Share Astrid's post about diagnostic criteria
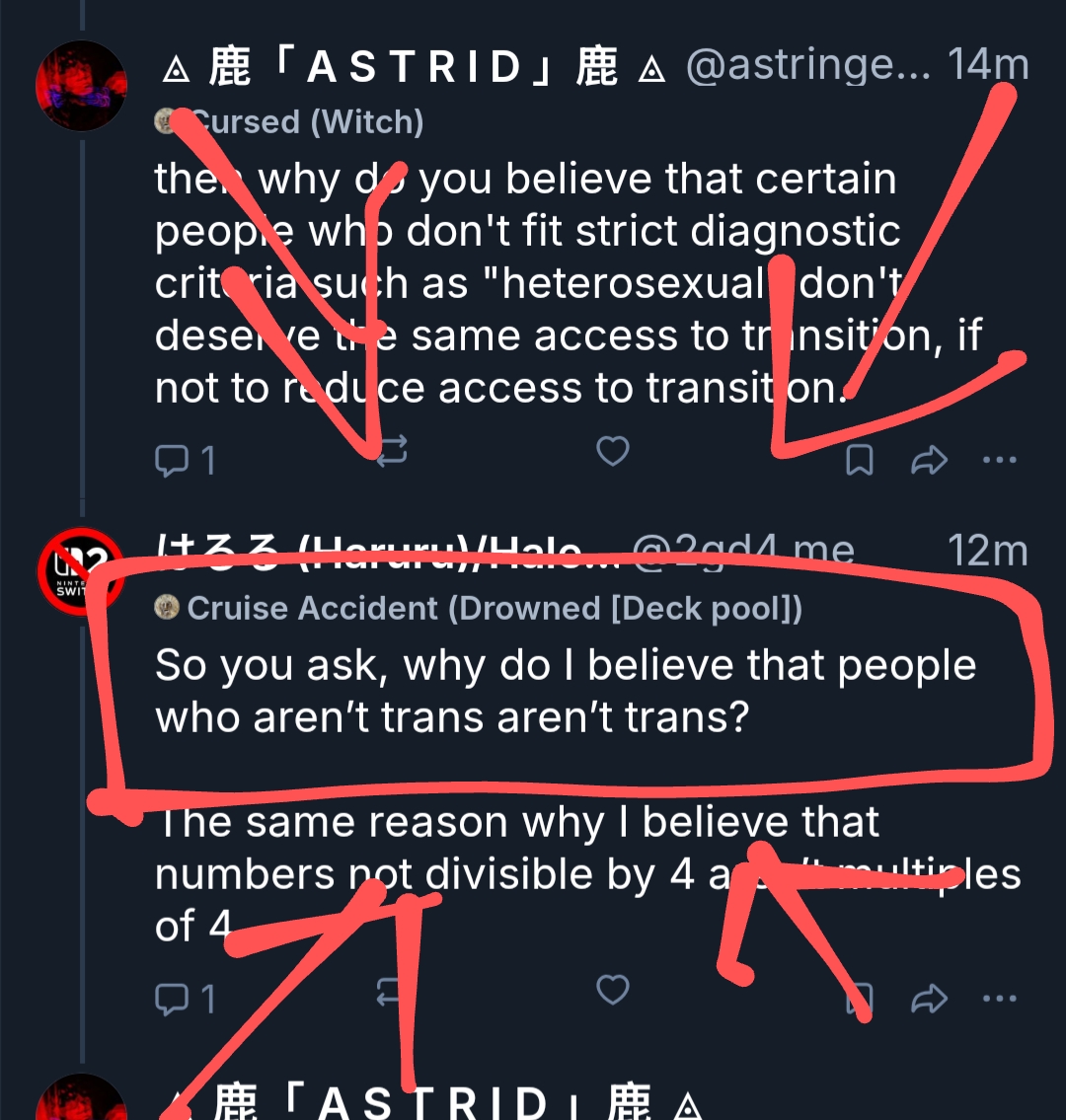 [929, 459]
